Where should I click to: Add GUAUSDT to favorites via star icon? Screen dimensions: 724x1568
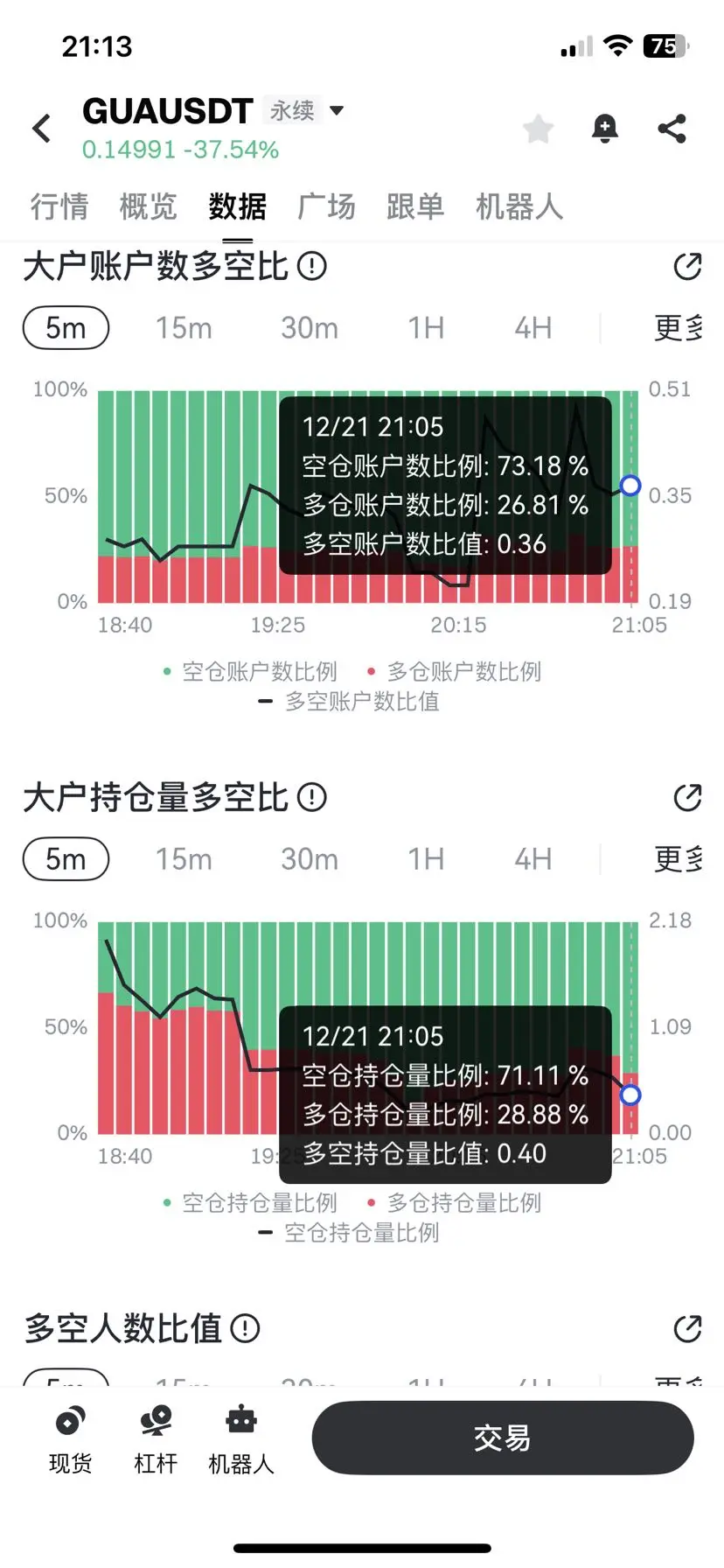tap(538, 128)
